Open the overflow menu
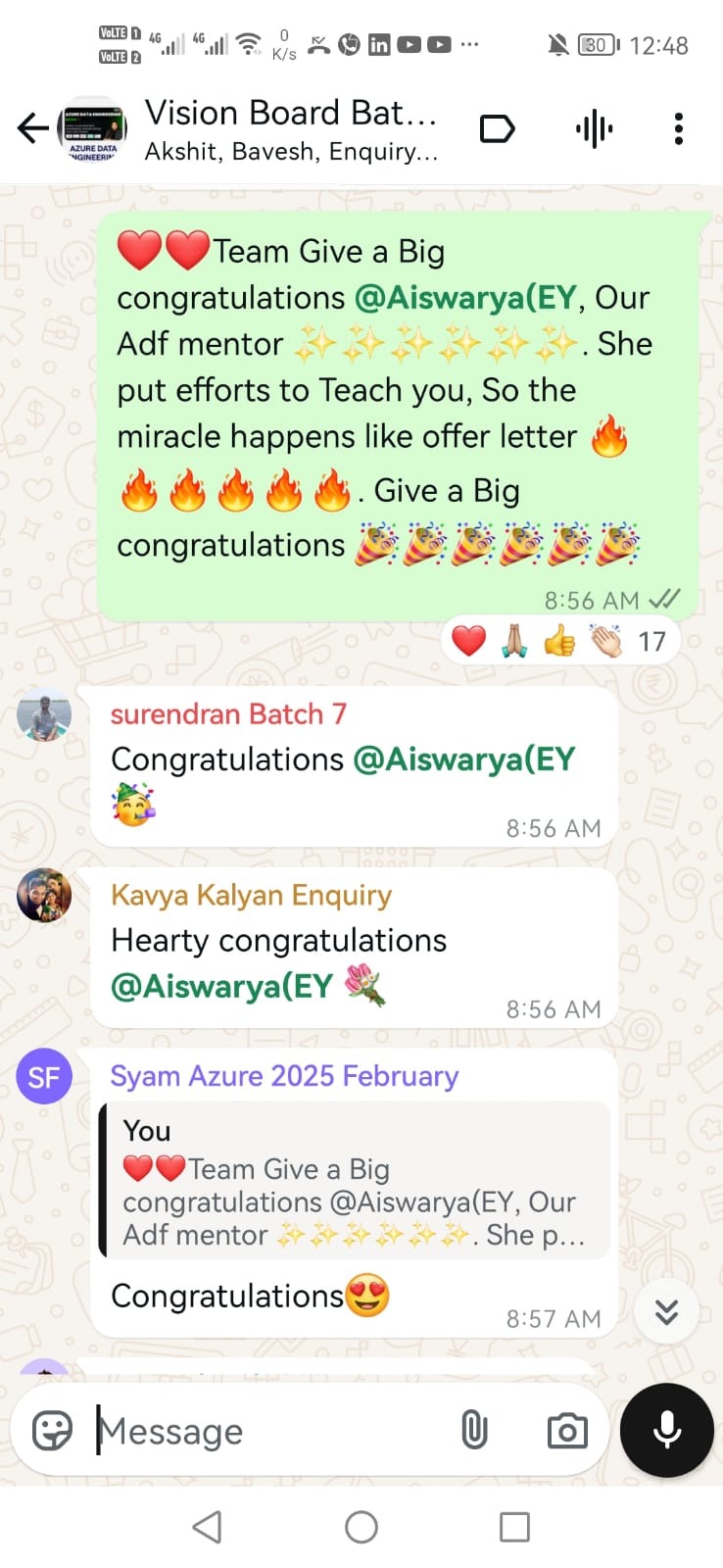This screenshot has height=1568, width=723. coord(678,129)
